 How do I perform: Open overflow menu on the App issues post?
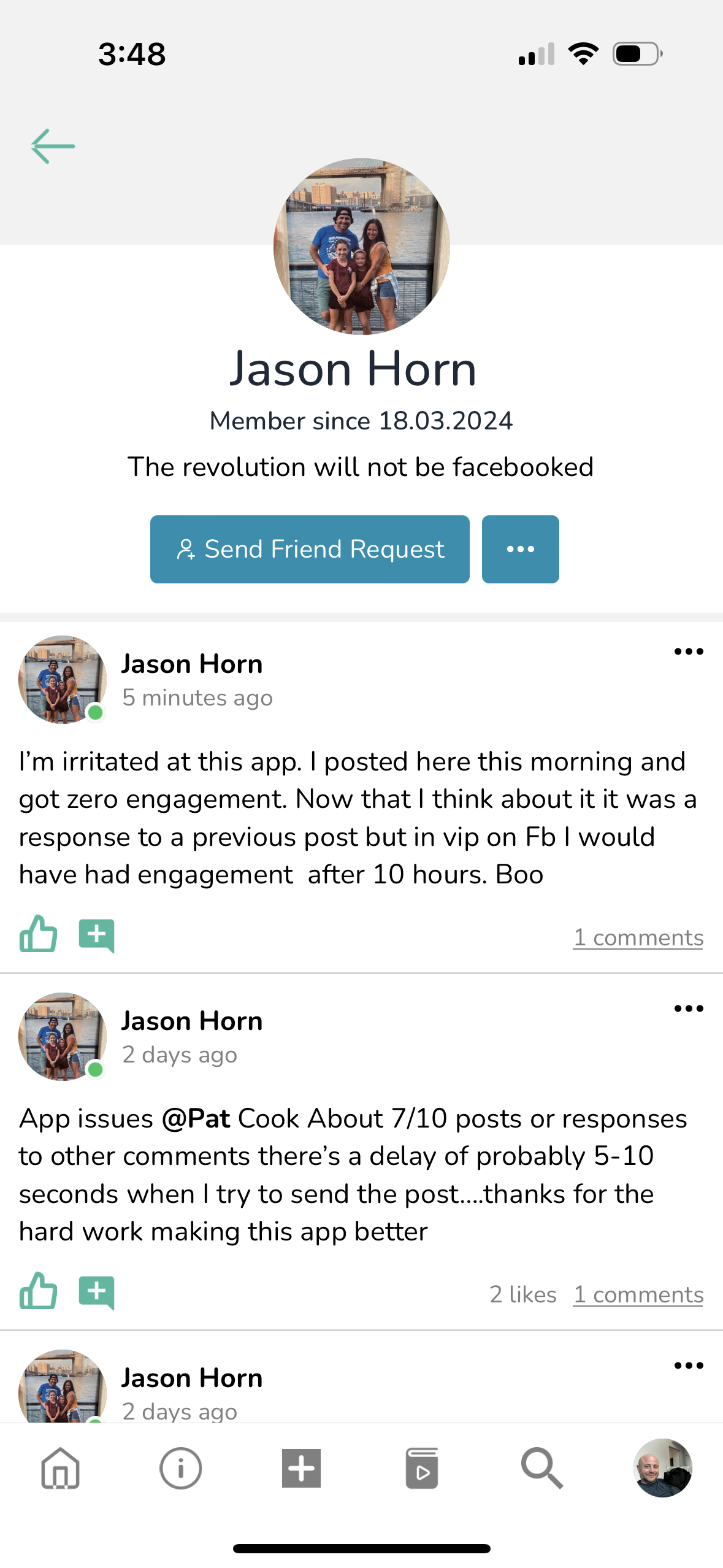[688, 1009]
